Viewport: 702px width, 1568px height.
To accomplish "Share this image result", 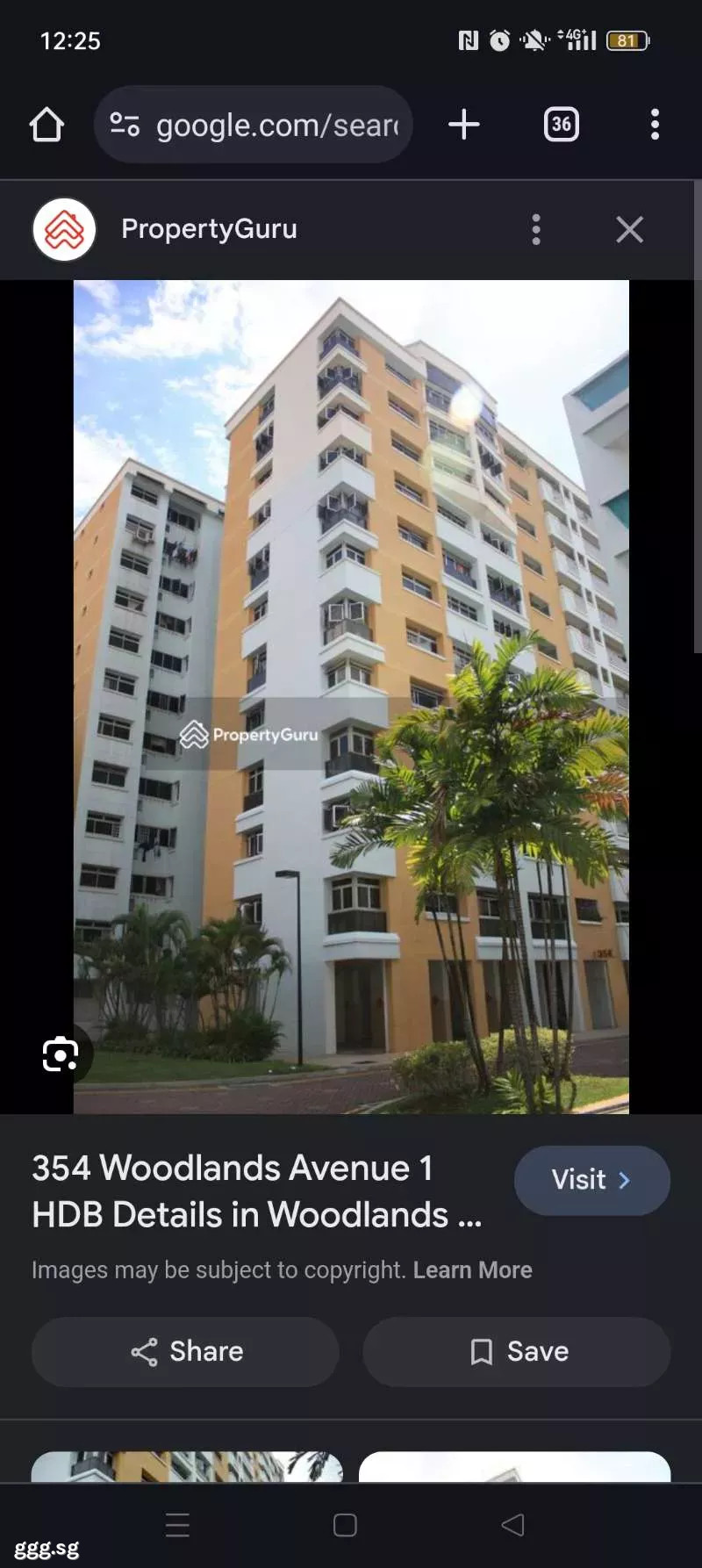I will pyautogui.click(x=185, y=1352).
